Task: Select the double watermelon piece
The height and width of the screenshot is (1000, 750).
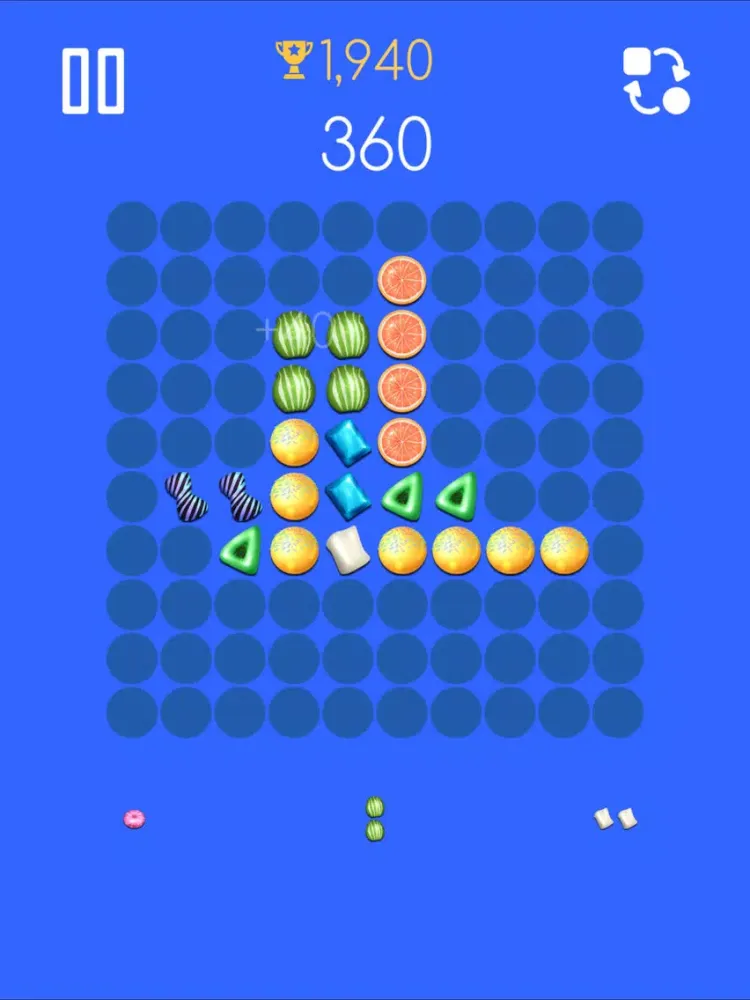Action: (375, 818)
